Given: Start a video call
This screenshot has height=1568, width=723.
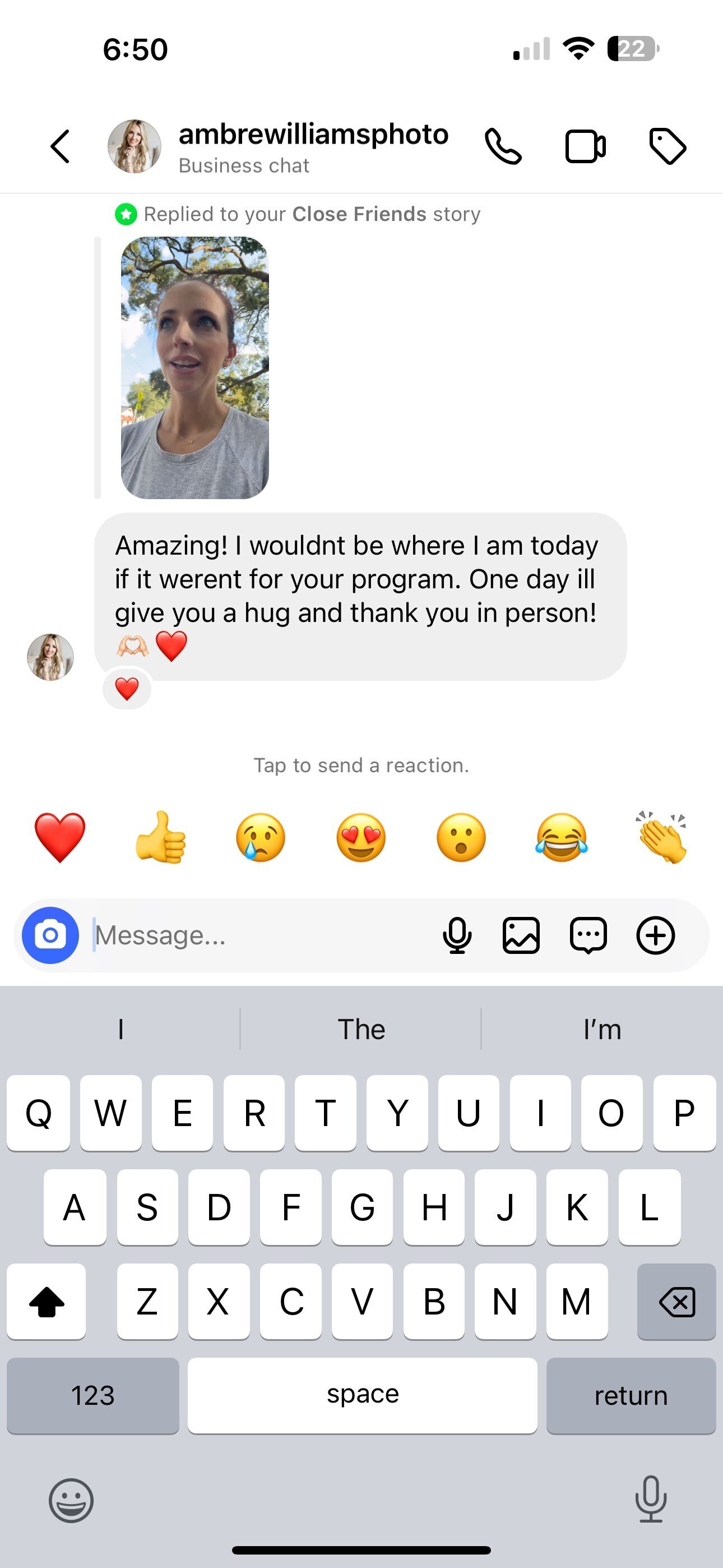Looking at the screenshot, I should [x=585, y=147].
